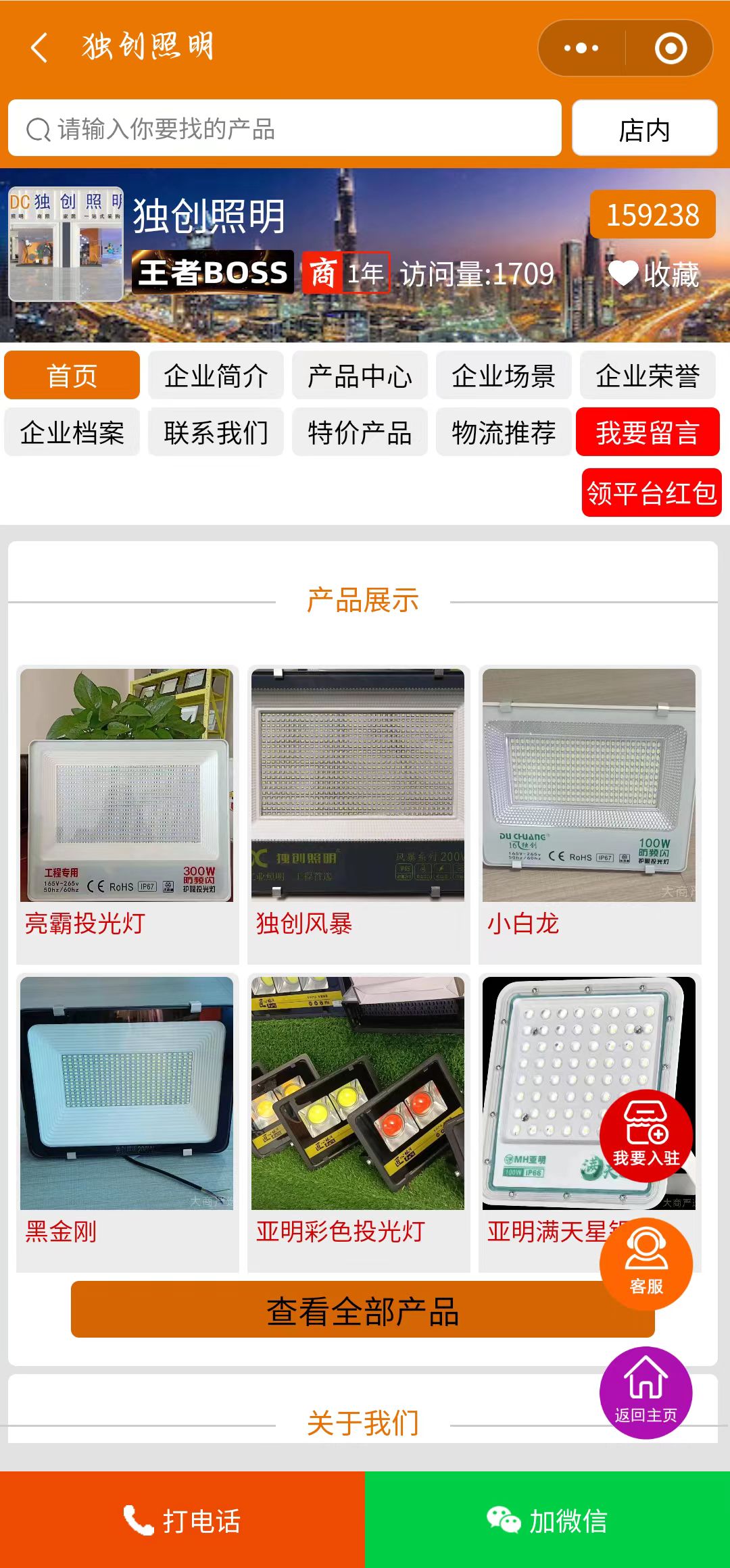Open the 客服 customer service button

click(x=646, y=1265)
